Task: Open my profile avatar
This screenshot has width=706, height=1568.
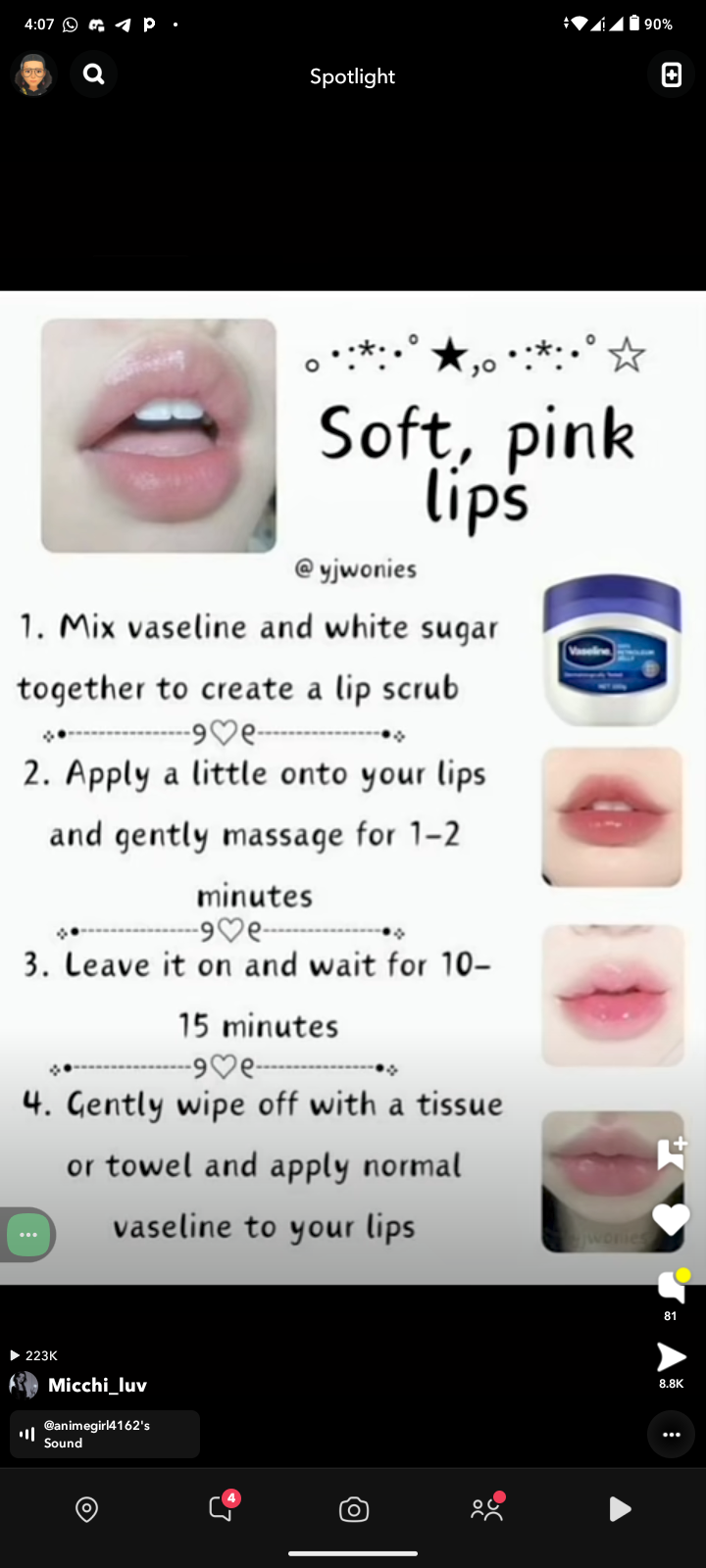Action: pyautogui.click(x=33, y=74)
